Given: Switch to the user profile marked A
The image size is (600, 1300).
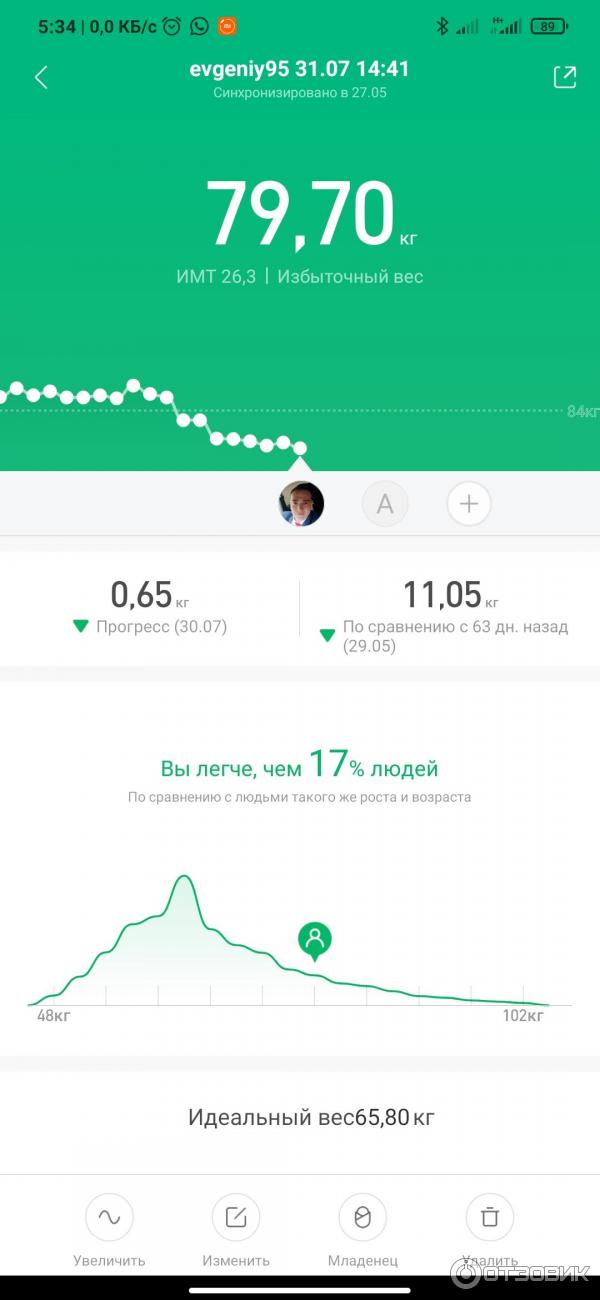Looking at the screenshot, I should click(385, 504).
